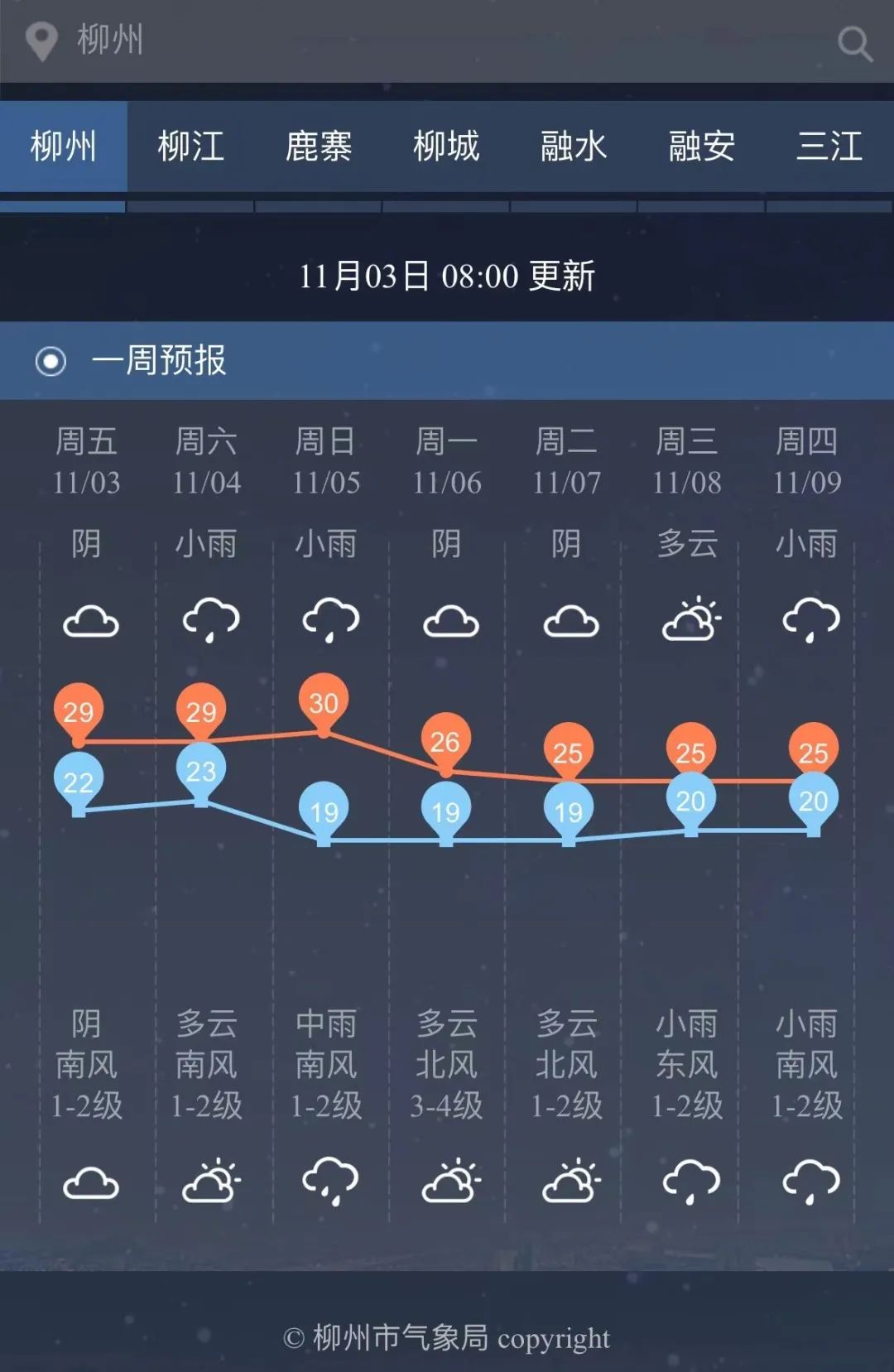
Task: Open the search magnifier icon
Action: (855, 43)
